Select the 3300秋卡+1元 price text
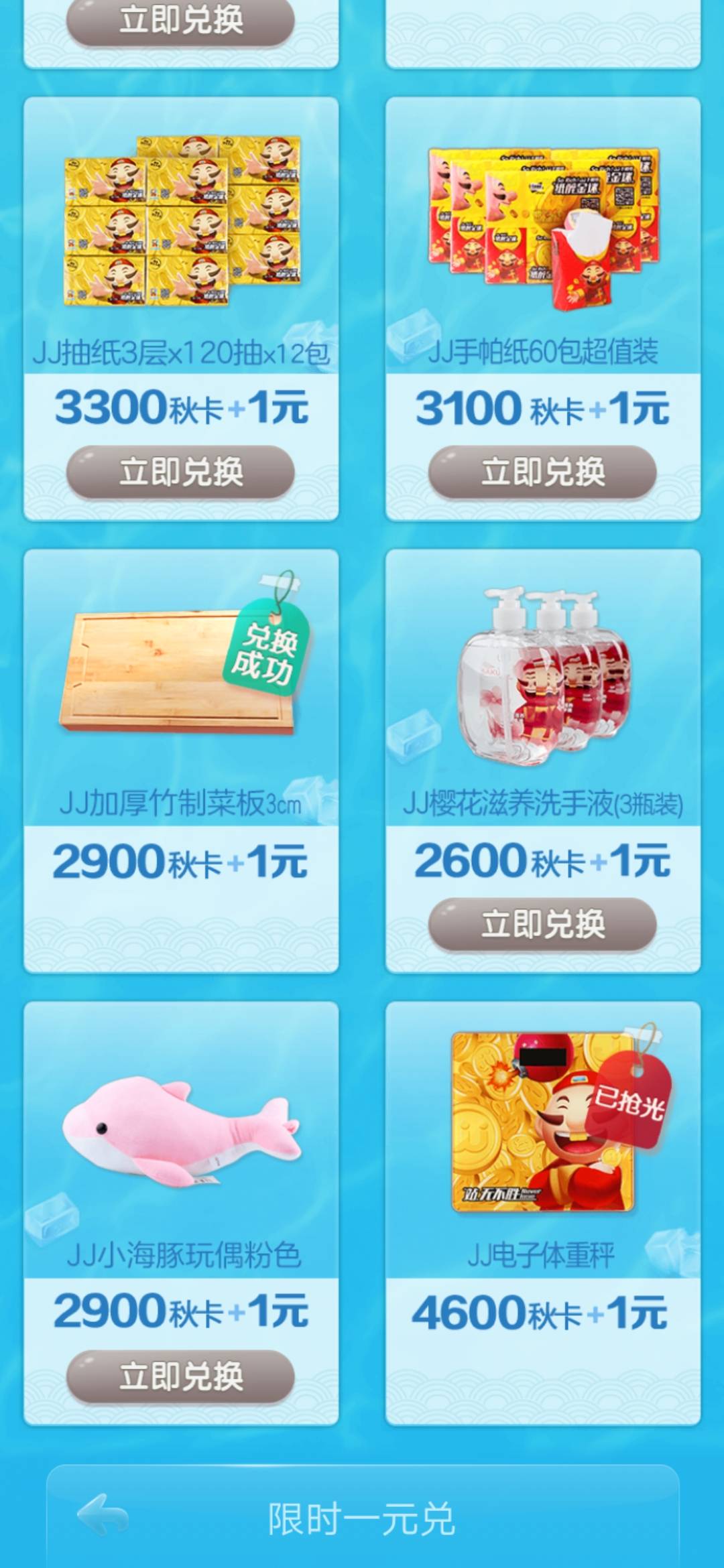The image size is (724, 1568). [181, 405]
